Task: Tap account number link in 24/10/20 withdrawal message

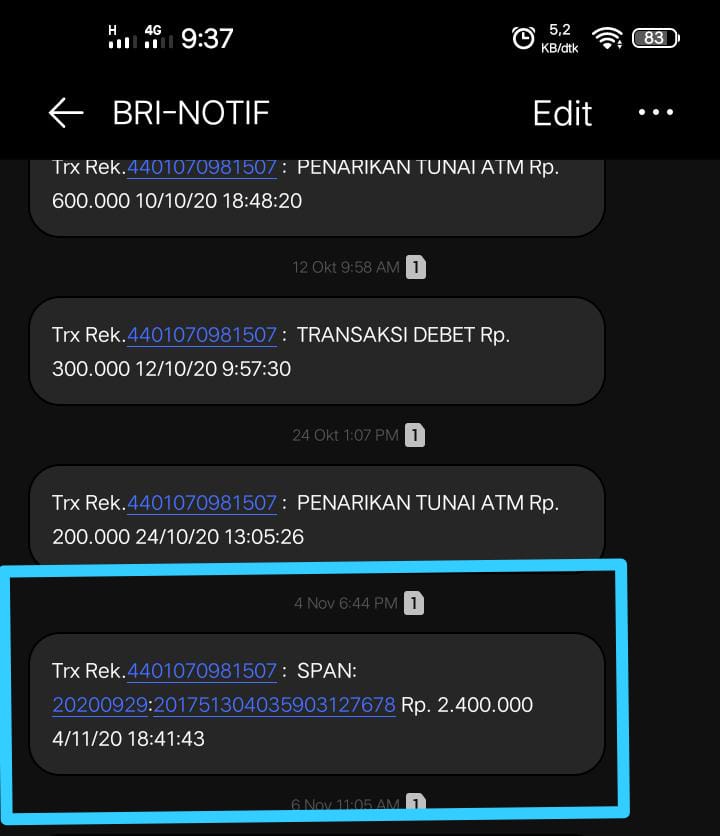Action: (x=201, y=503)
